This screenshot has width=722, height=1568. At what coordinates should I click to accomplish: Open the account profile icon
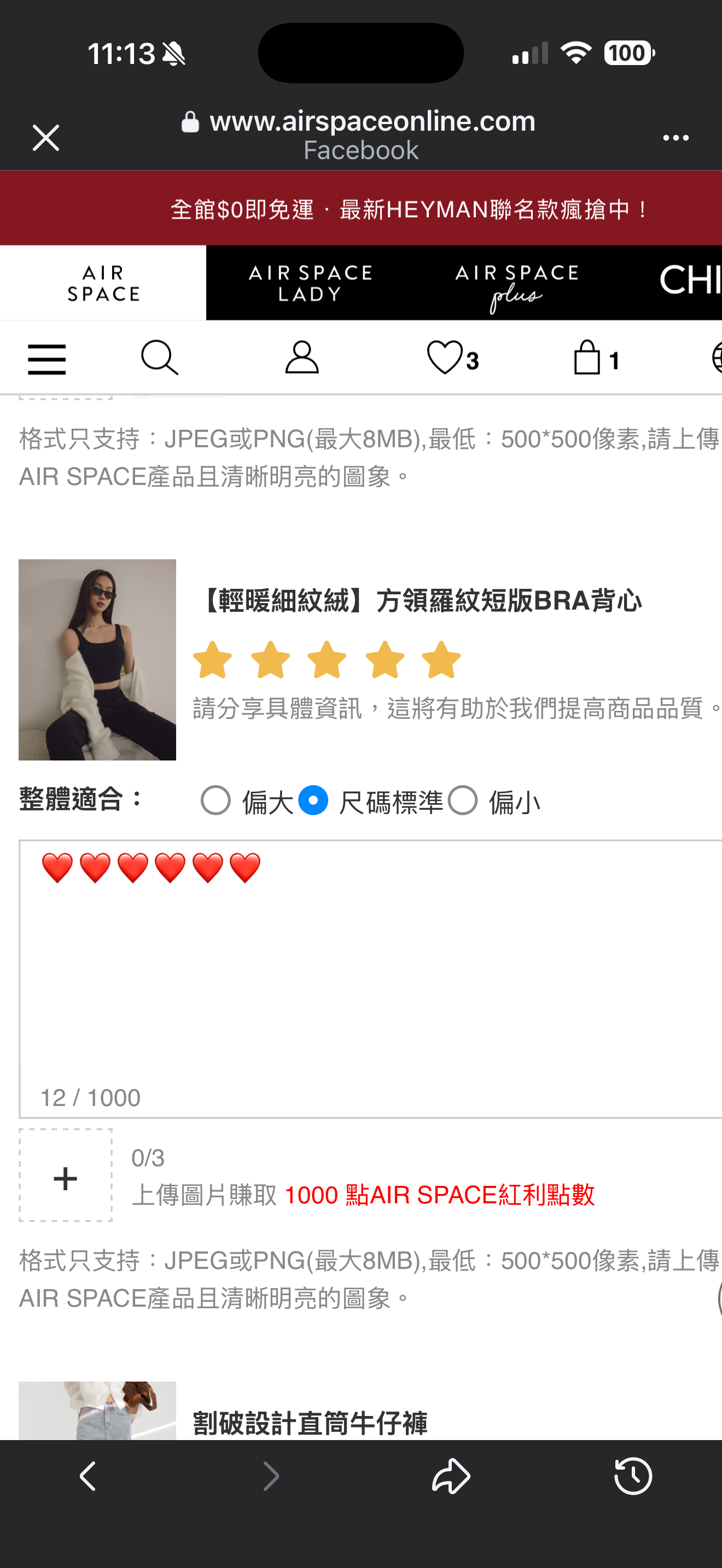tap(302, 358)
